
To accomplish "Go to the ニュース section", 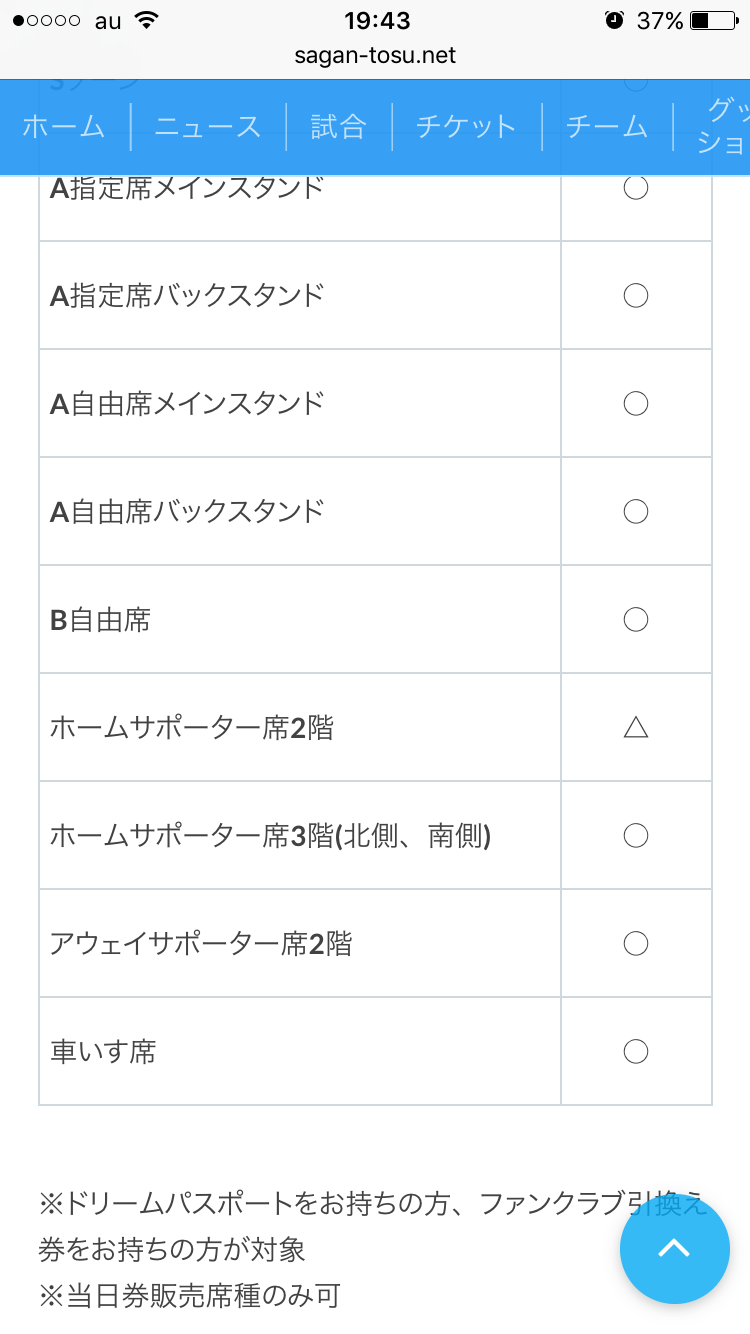I will coord(208,127).
